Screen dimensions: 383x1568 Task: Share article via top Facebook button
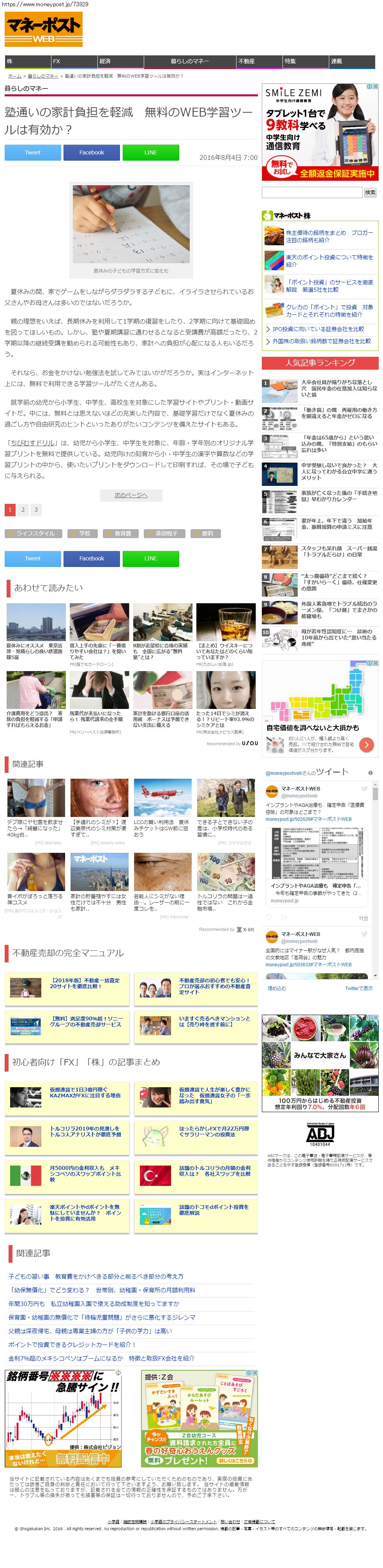coord(91,153)
